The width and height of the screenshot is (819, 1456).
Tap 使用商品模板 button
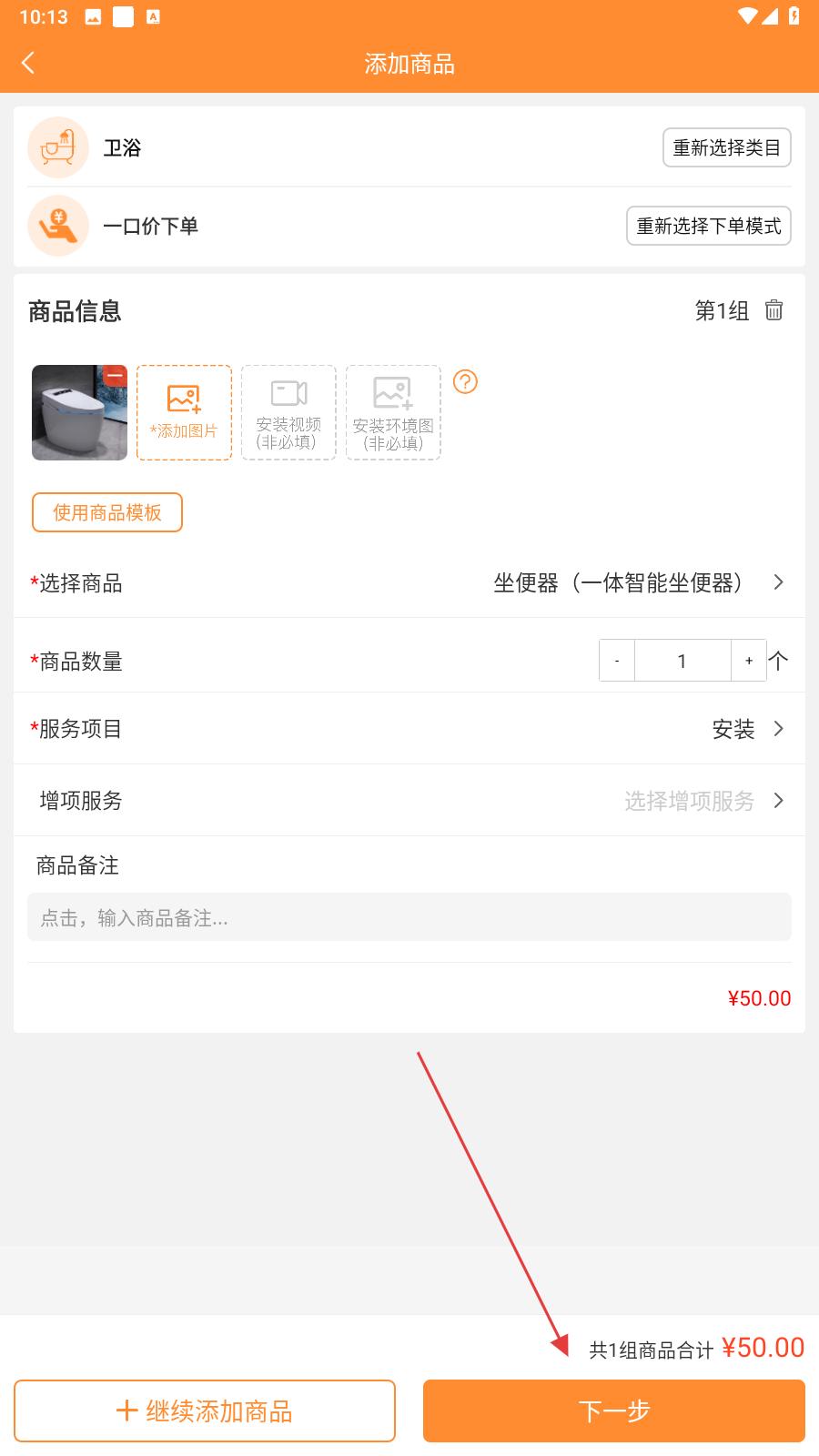[107, 512]
